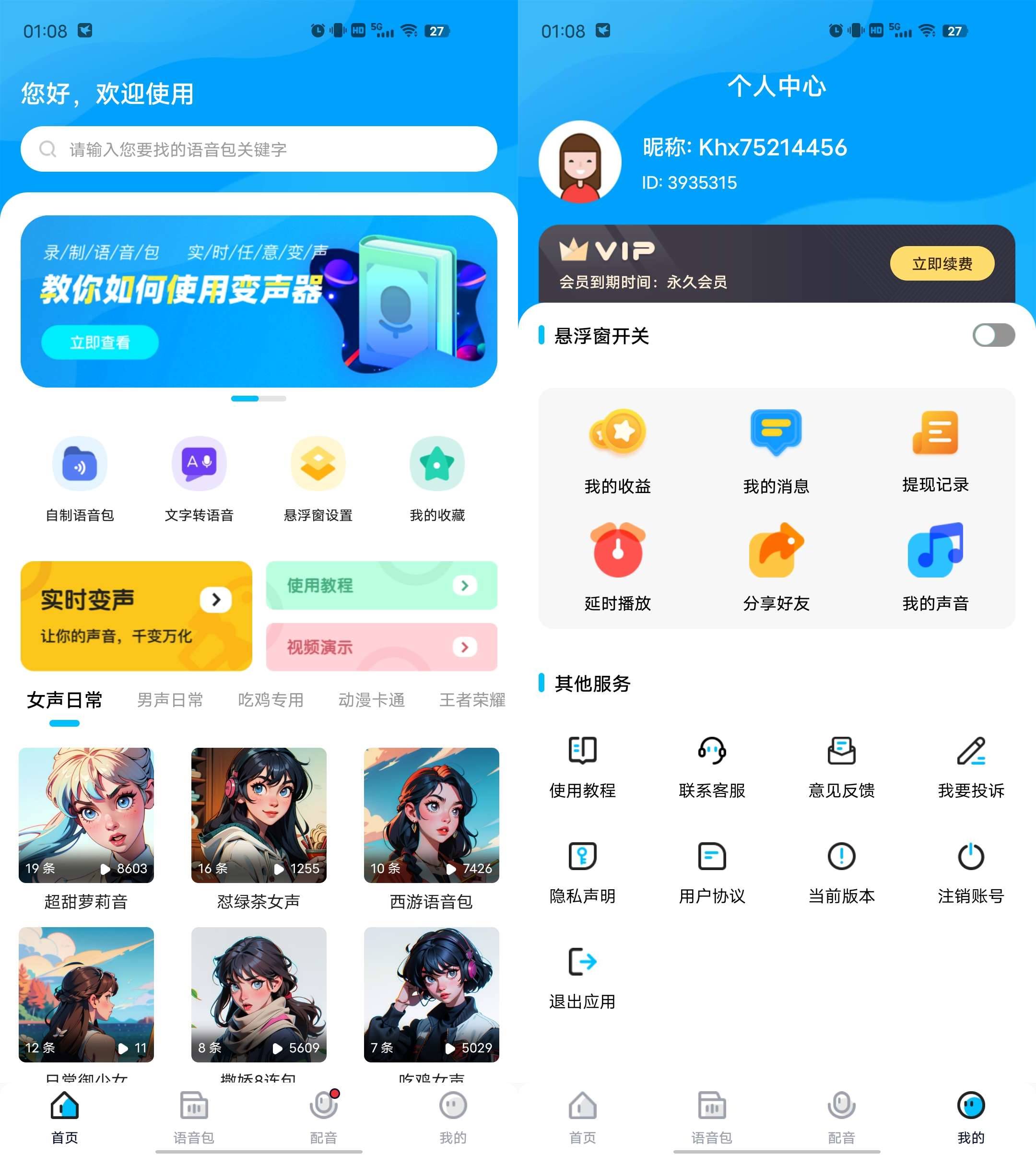Open the 使用教程 tutorial chevron
The width and height of the screenshot is (1036, 1155).
[465, 586]
